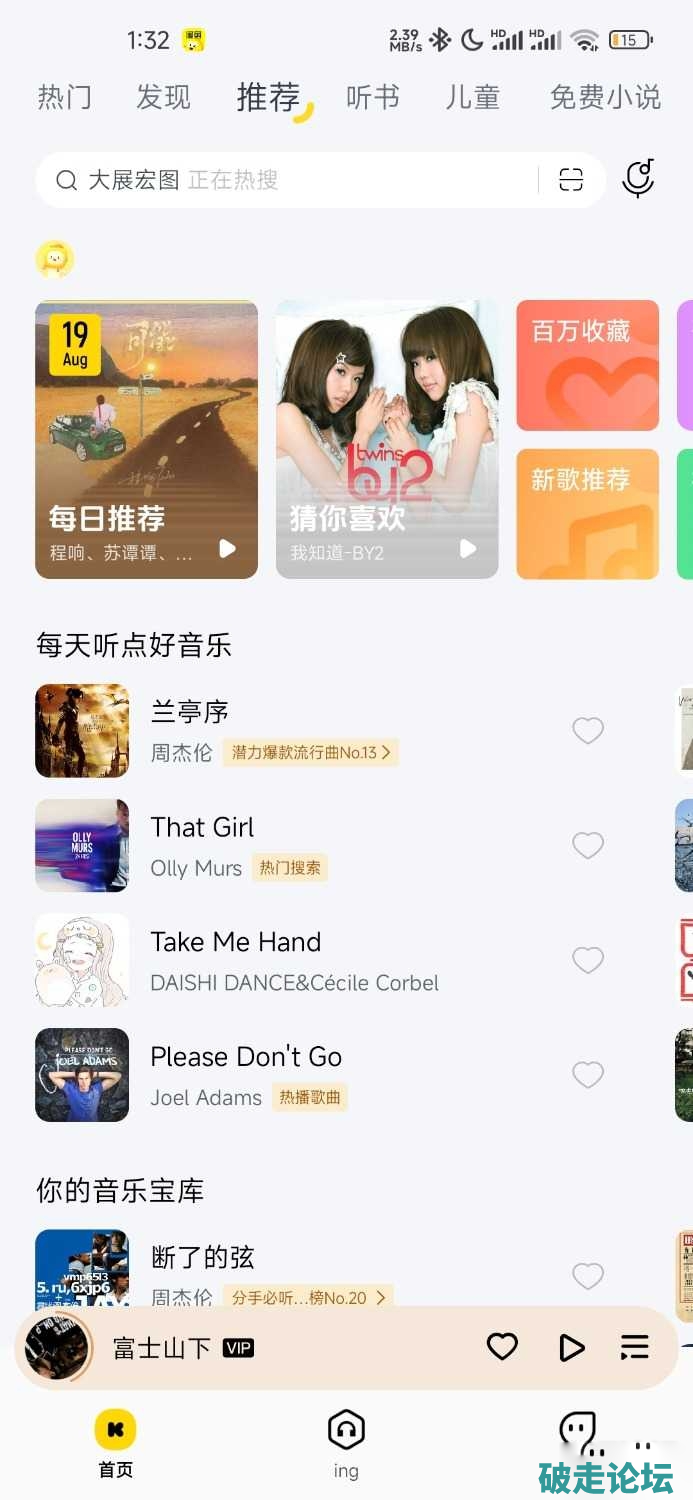Open the scan icon in search bar
This screenshot has height=1500, width=693.
571,180
